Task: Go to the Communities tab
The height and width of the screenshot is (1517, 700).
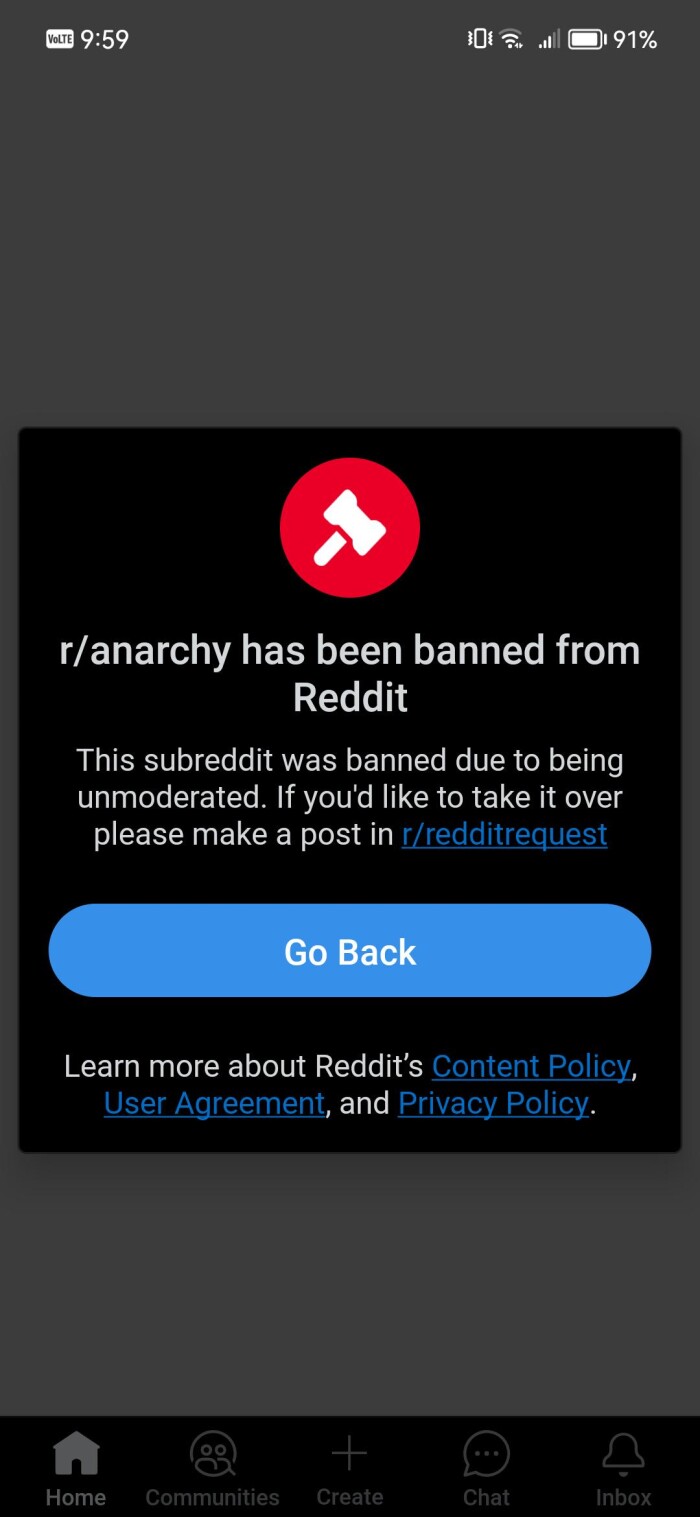Action: click(x=212, y=1467)
